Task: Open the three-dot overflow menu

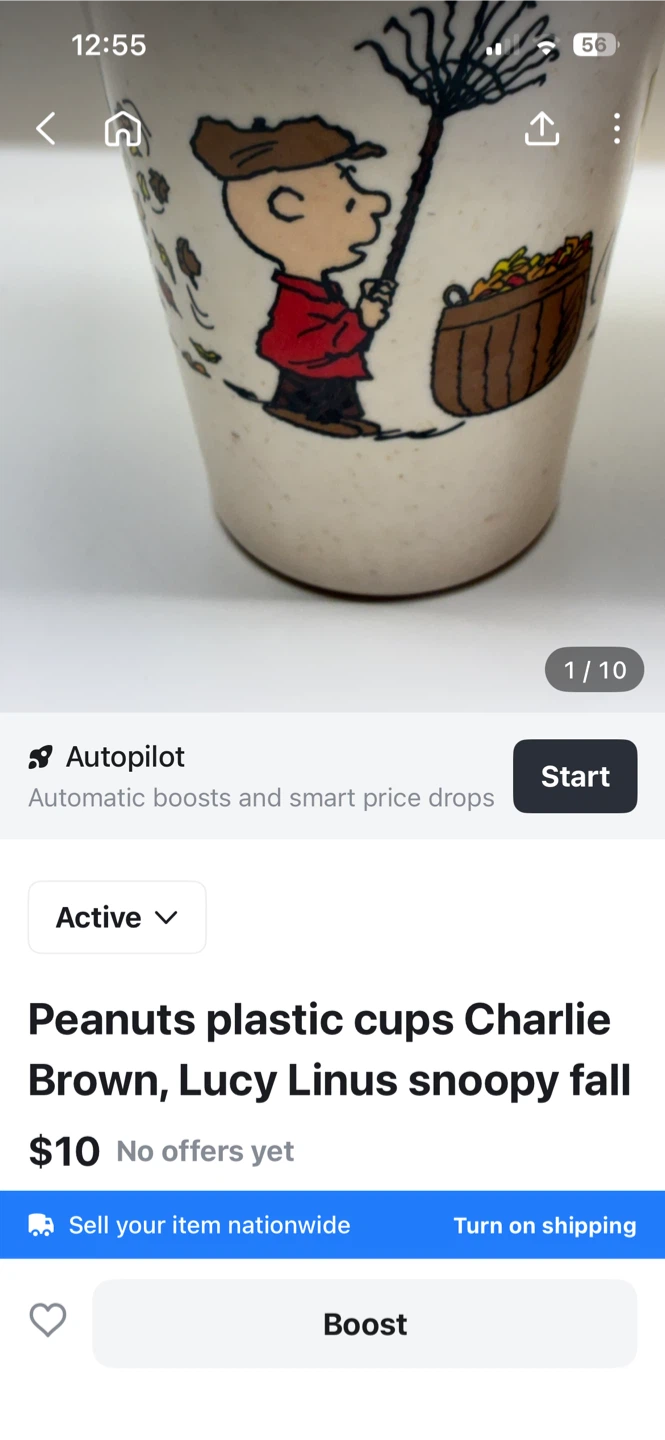Action: pyautogui.click(x=617, y=128)
